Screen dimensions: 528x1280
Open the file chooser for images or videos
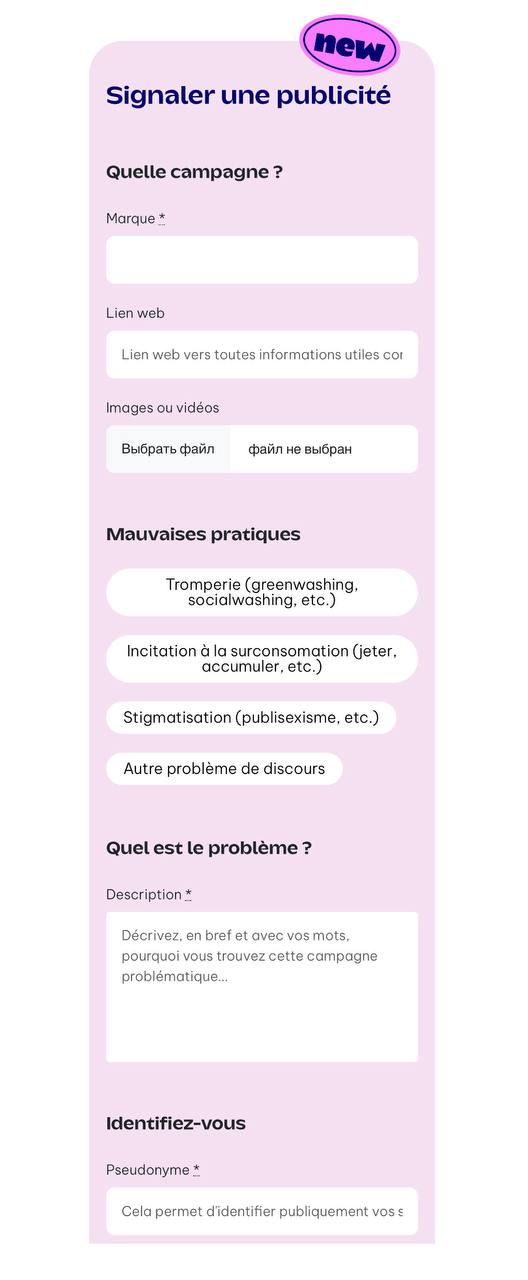pos(168,449)
